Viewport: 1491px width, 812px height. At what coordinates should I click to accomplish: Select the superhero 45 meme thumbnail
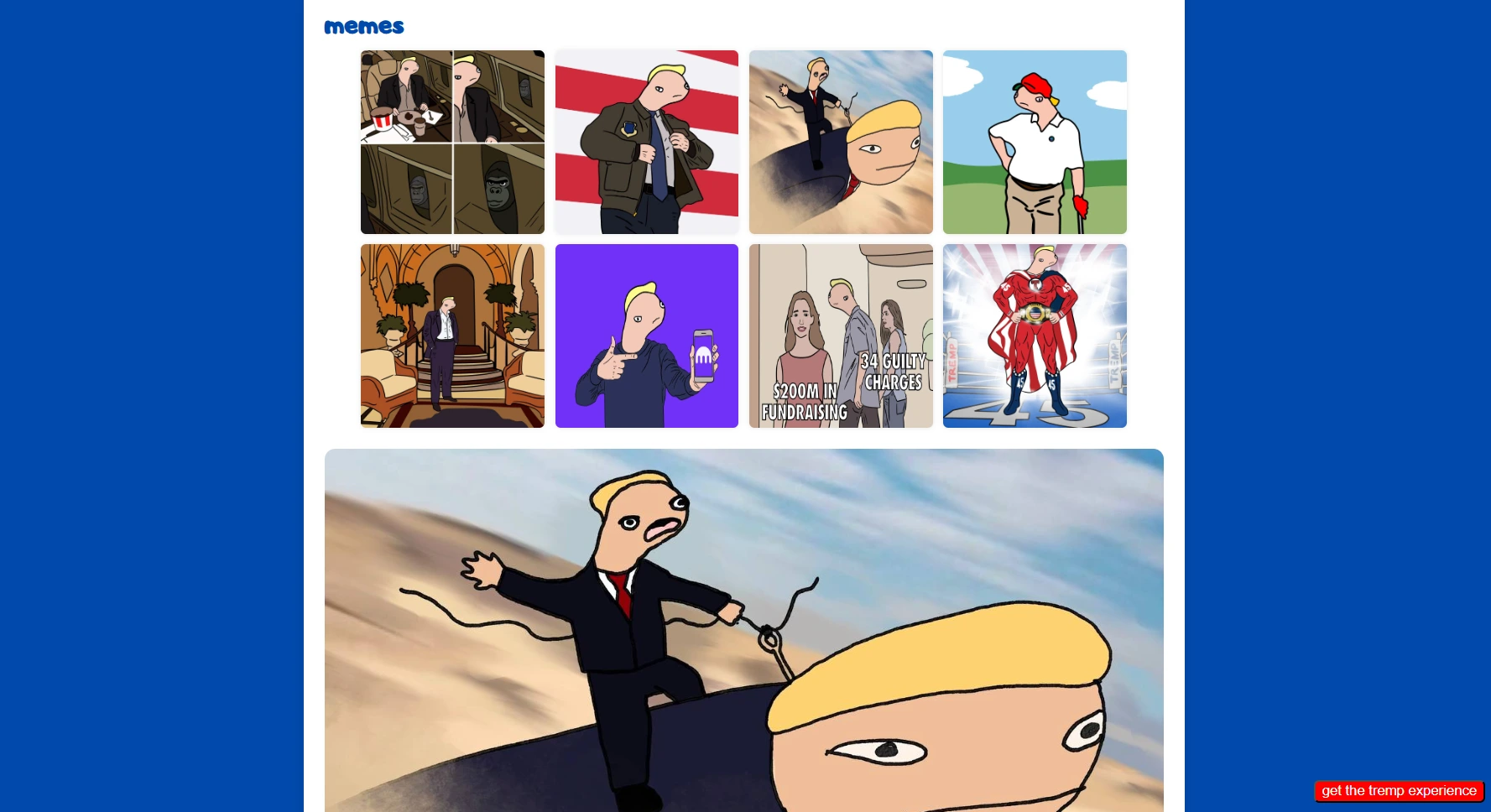click(1034, 336)
